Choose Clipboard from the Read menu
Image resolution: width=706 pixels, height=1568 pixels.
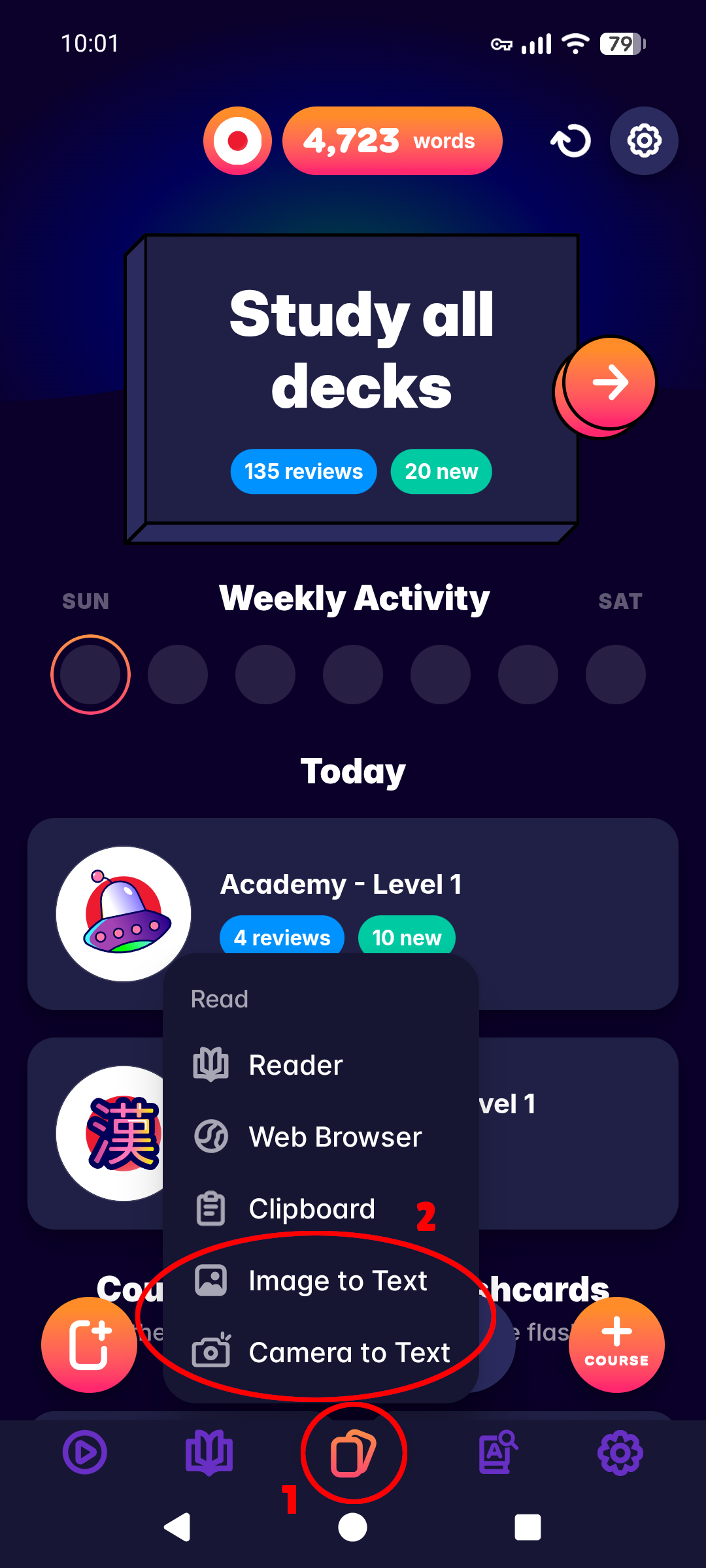(x=311, y=1209)
